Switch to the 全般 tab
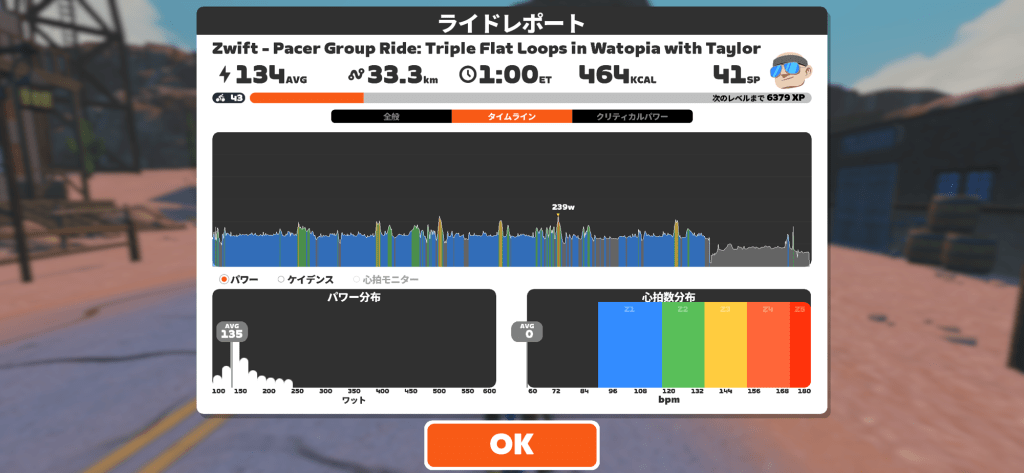This screenshot has height=473, width=1024. [x=391, y=116]
